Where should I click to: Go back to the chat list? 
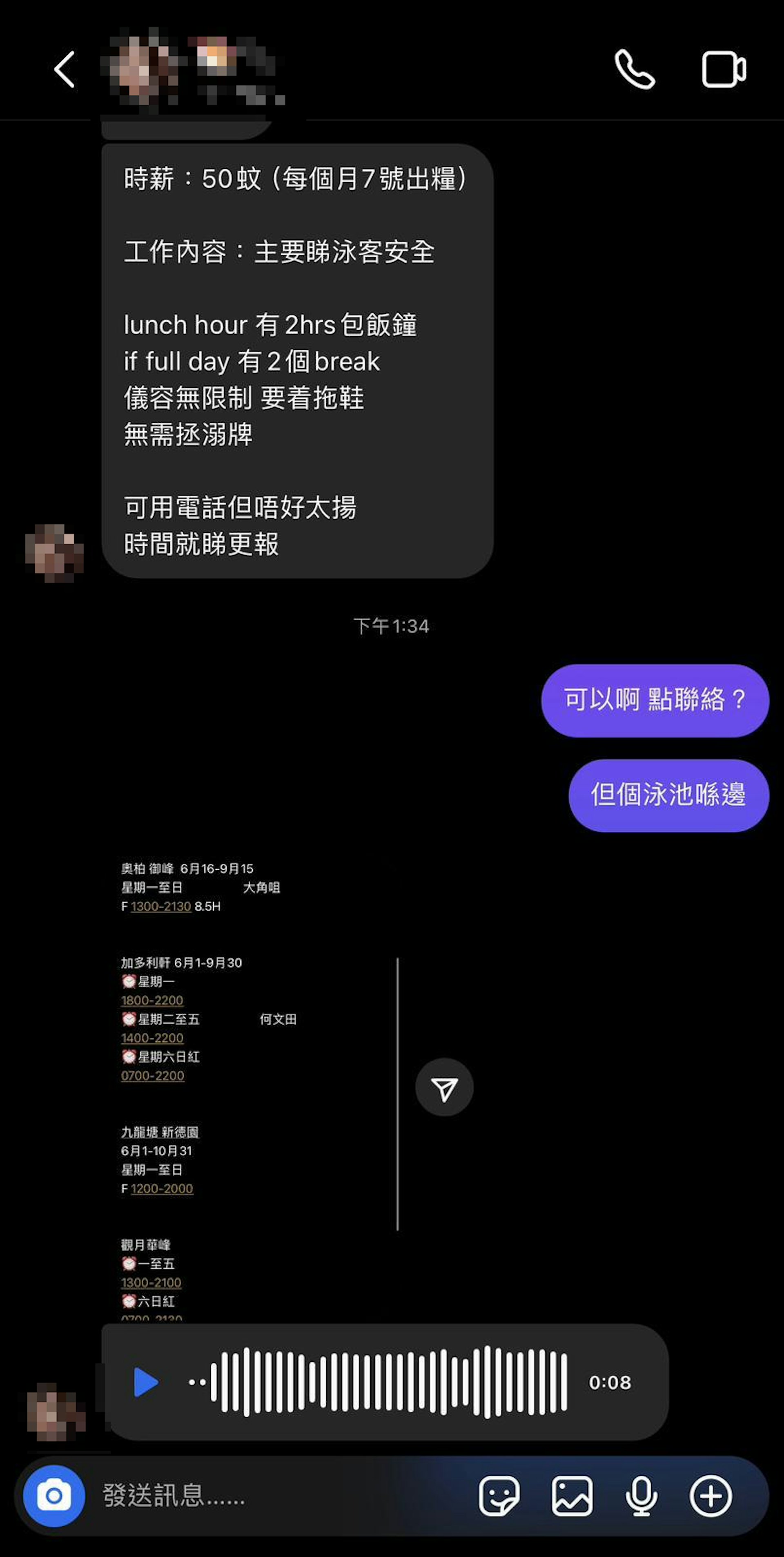coord(65,69)
